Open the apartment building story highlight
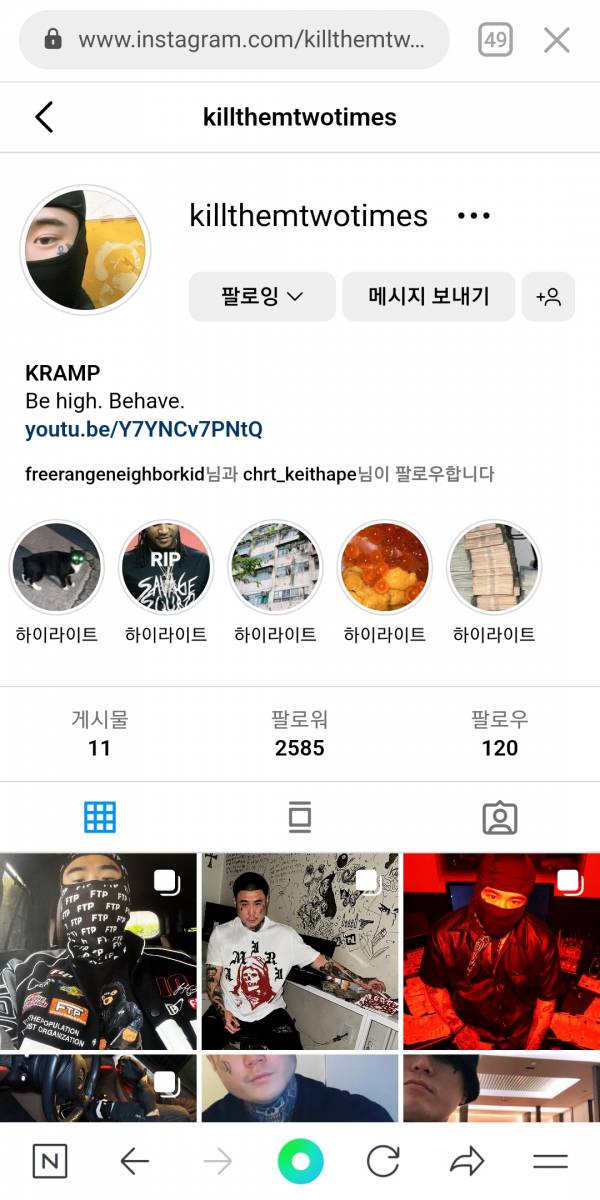The image size is (600, 1200). (275, 568)
